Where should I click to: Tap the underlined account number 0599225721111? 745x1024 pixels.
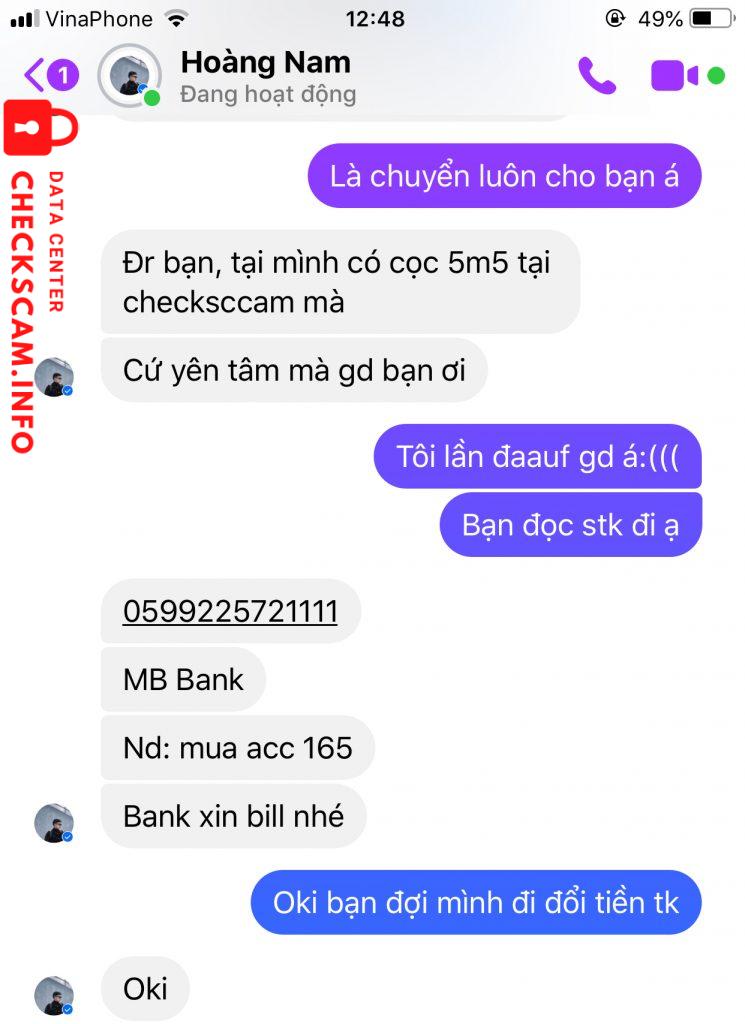tap(230, 611)
